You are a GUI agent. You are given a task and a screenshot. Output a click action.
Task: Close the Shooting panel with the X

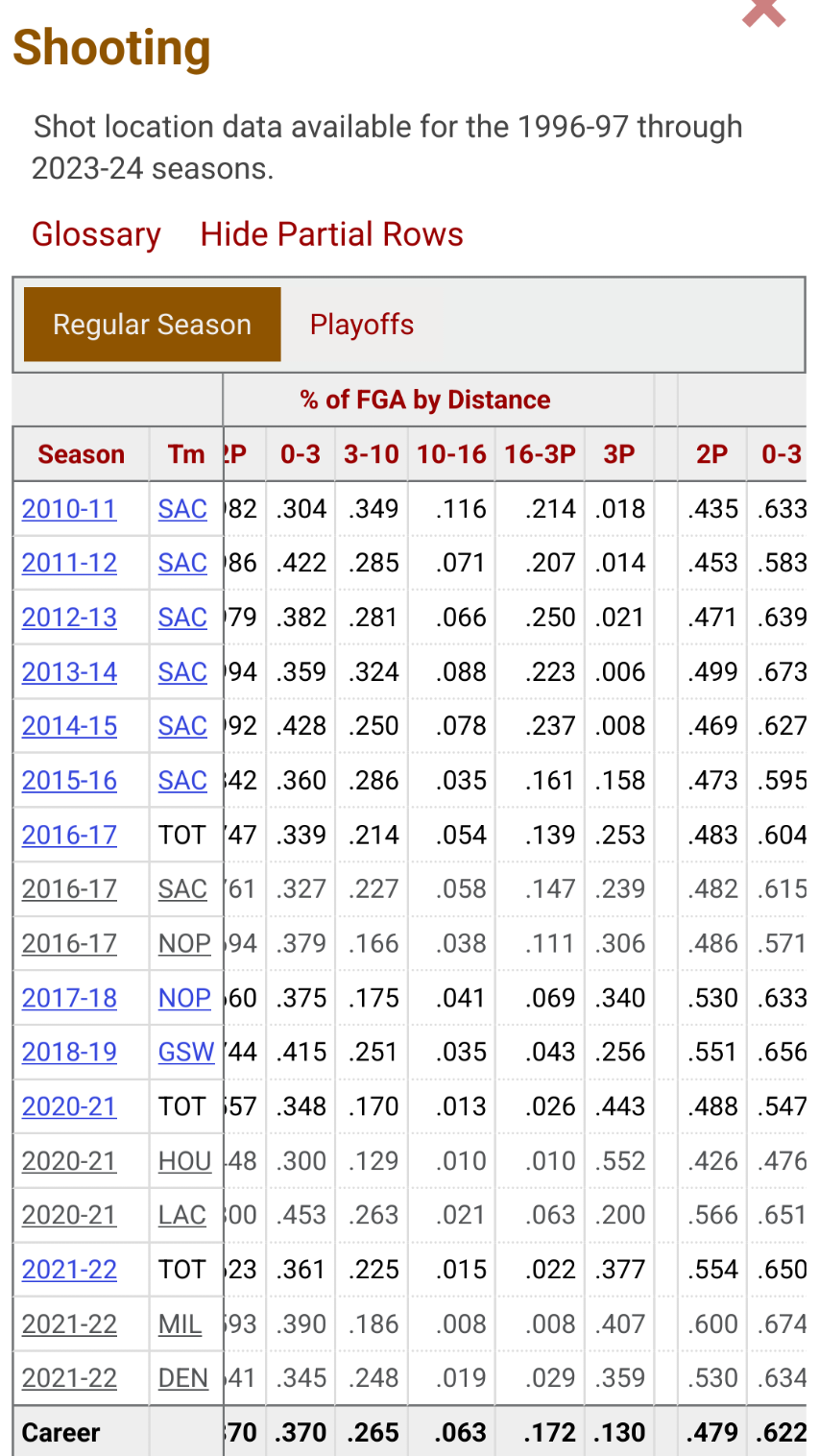(764, 12)
